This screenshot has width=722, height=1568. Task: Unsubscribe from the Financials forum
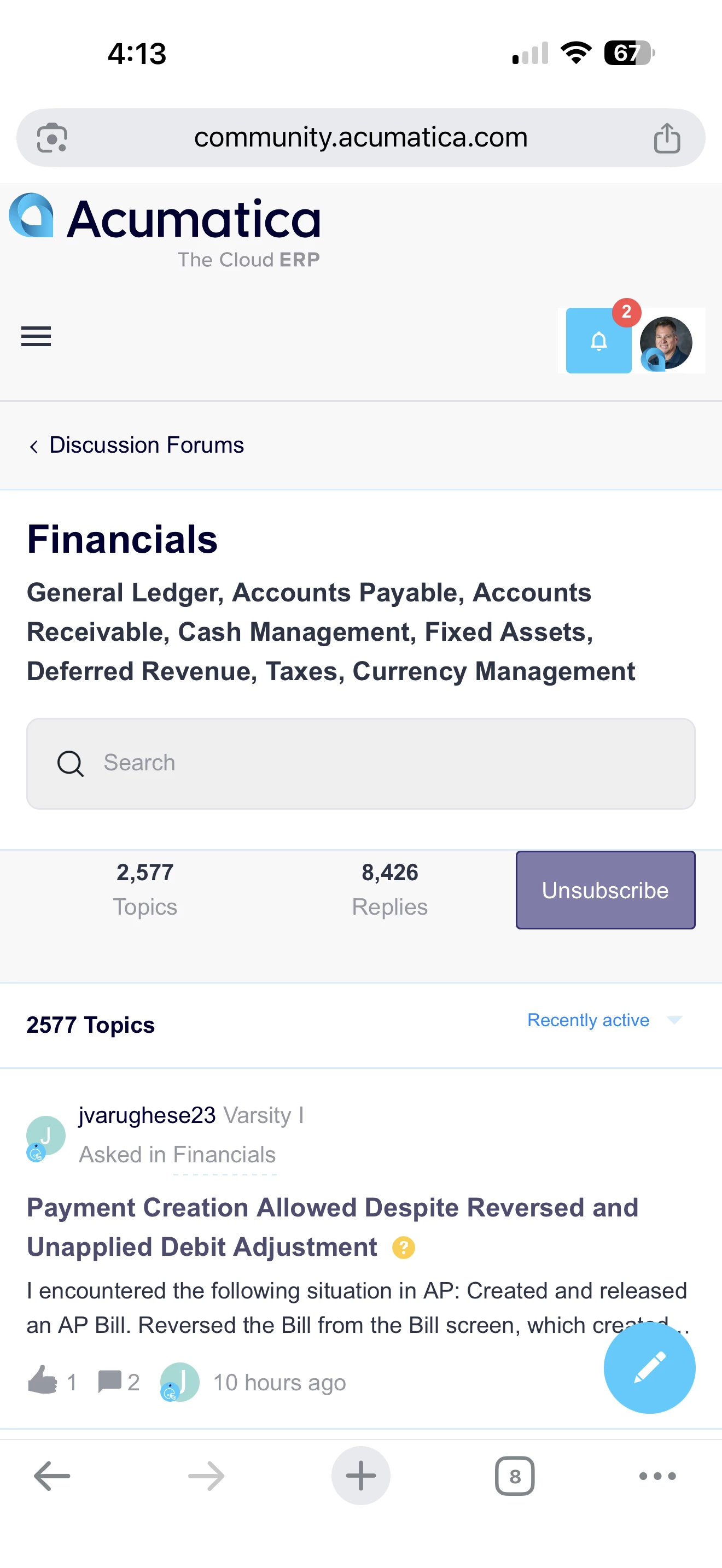(605, 890)
